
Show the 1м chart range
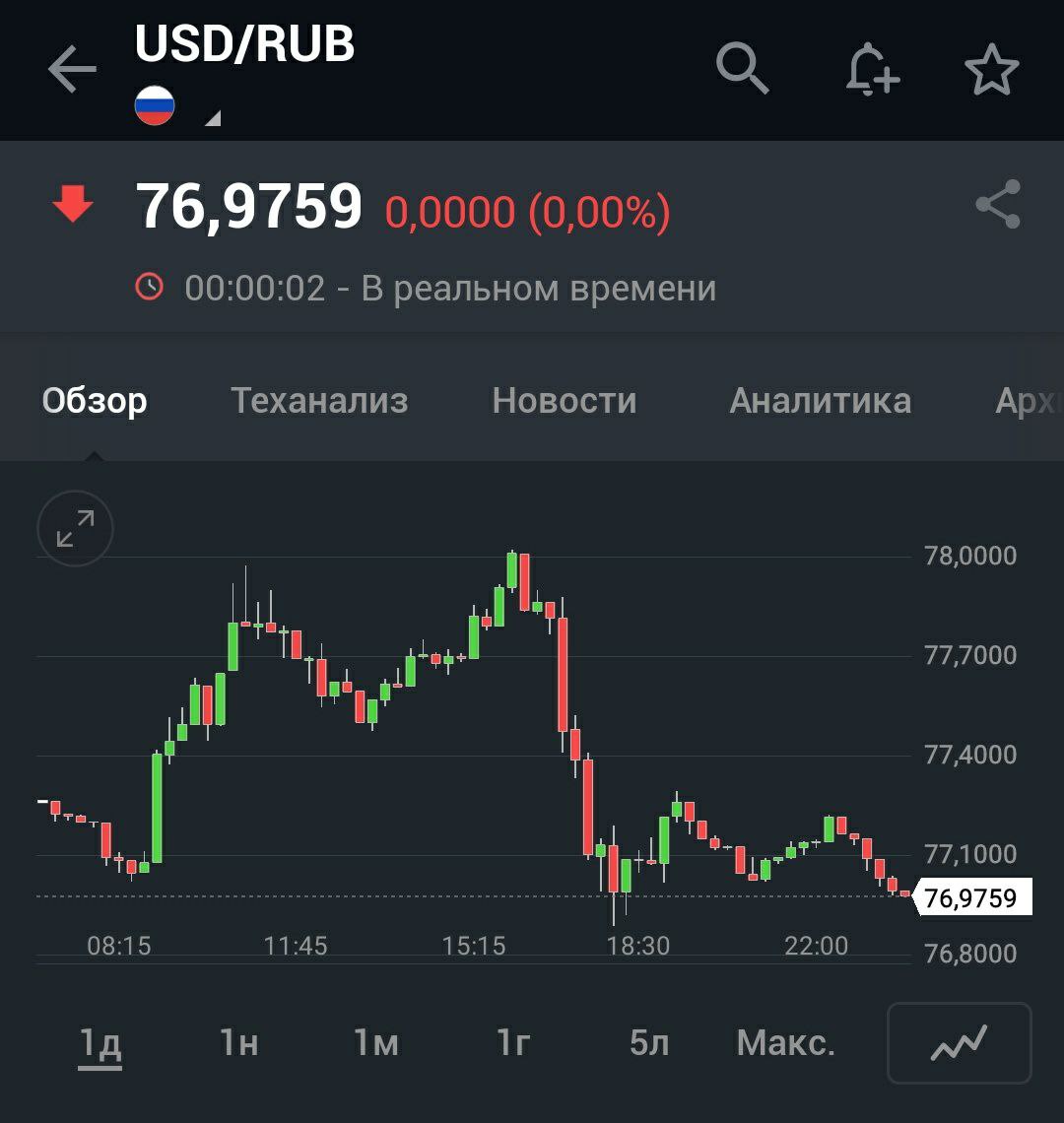tap(375, 1043)
